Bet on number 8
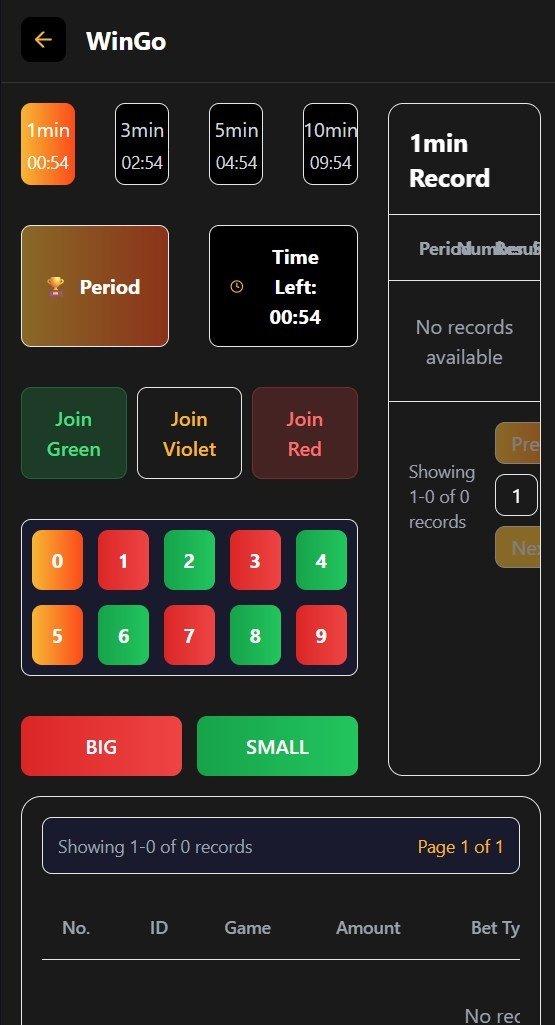This screenshot has width=555, height=1025. [x=255, y=635]
